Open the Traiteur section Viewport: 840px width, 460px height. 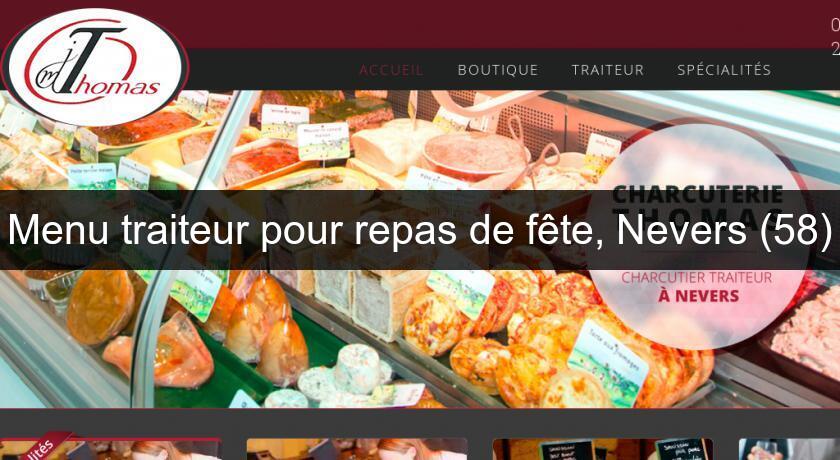point(608,70)
